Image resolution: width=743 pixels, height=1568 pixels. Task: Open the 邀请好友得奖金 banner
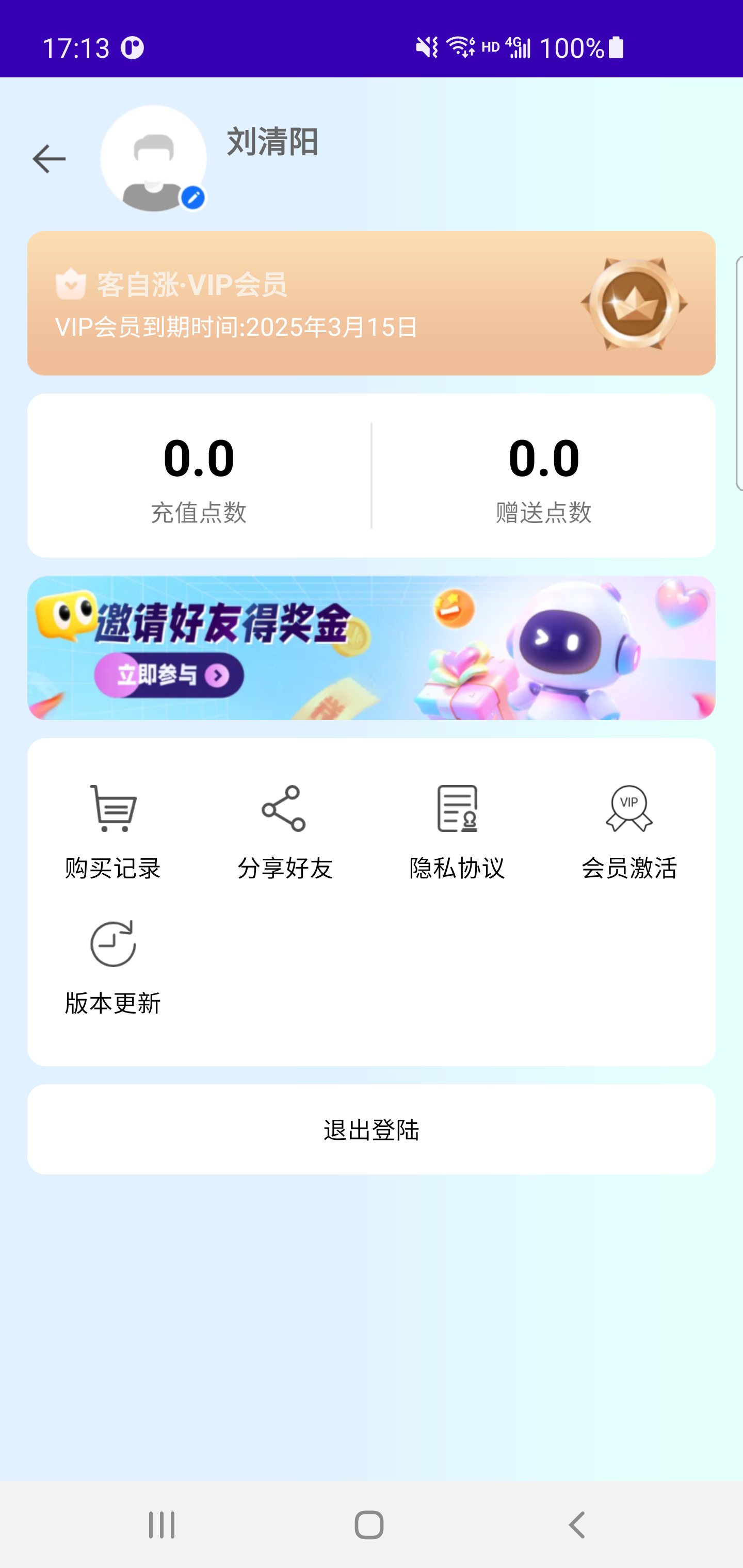pyautogui.click(x=371, y=648)
